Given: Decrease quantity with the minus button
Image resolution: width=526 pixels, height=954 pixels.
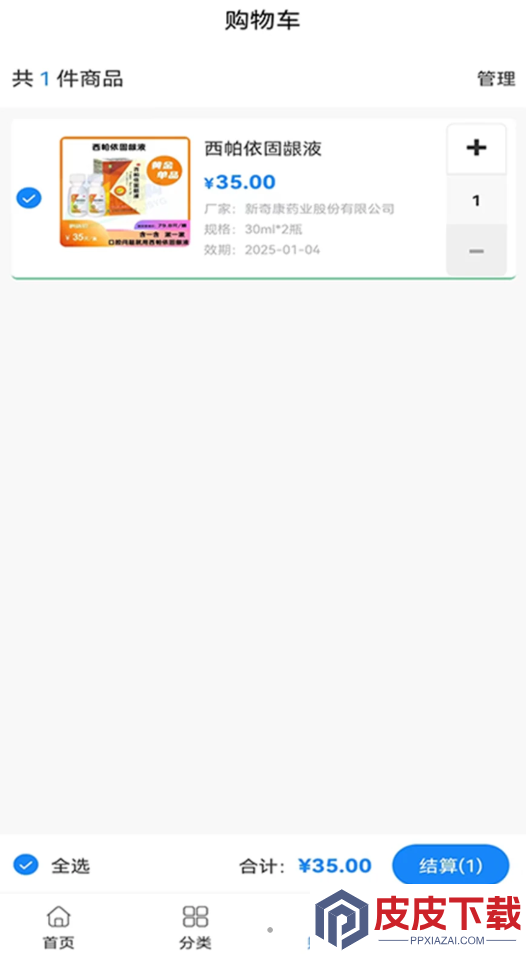Looking at the screenshot, I should [477, 251].
